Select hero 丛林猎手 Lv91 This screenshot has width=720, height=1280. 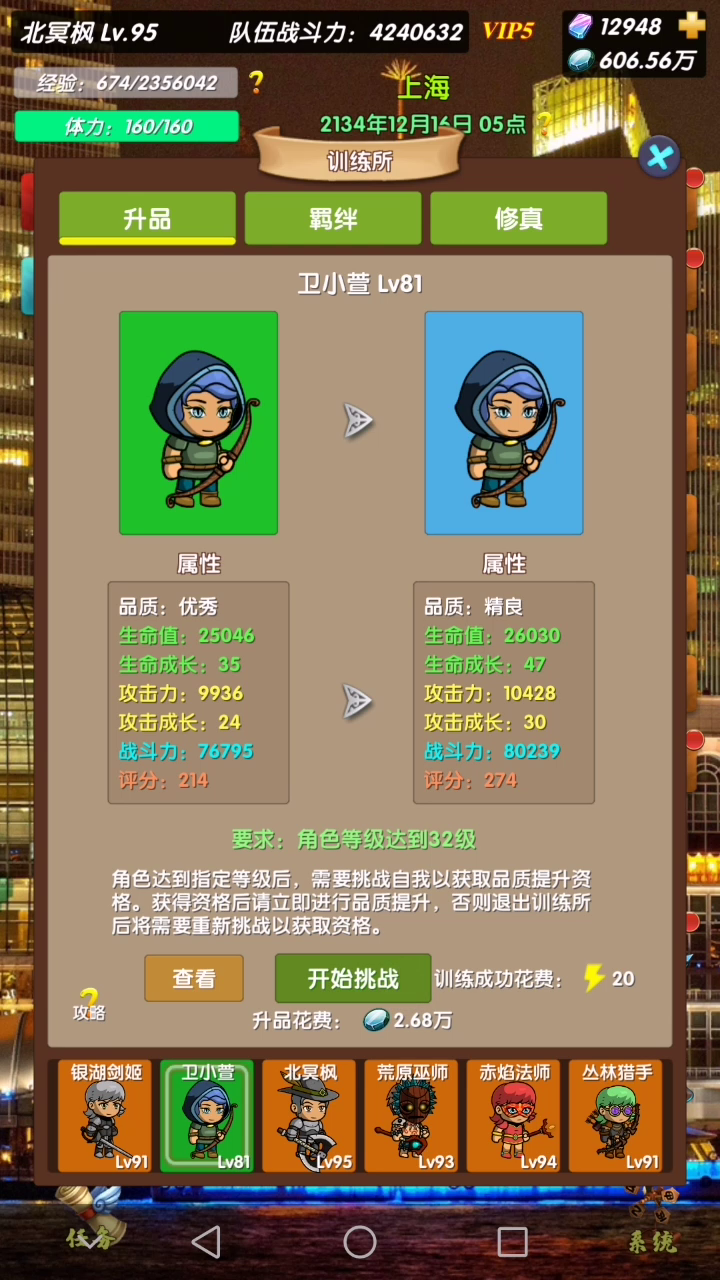point(615,1116)
